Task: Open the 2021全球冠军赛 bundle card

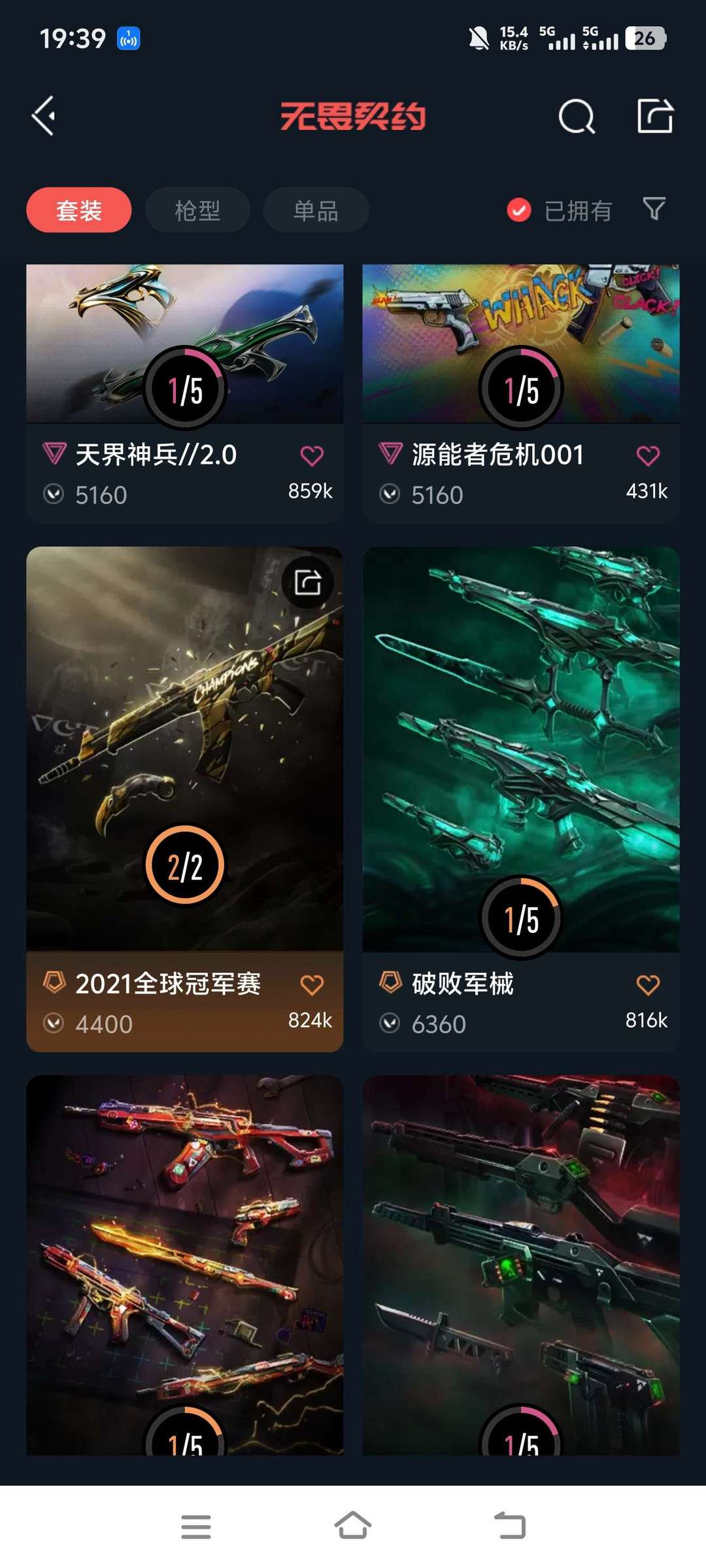Action: [x=184, y=751]
